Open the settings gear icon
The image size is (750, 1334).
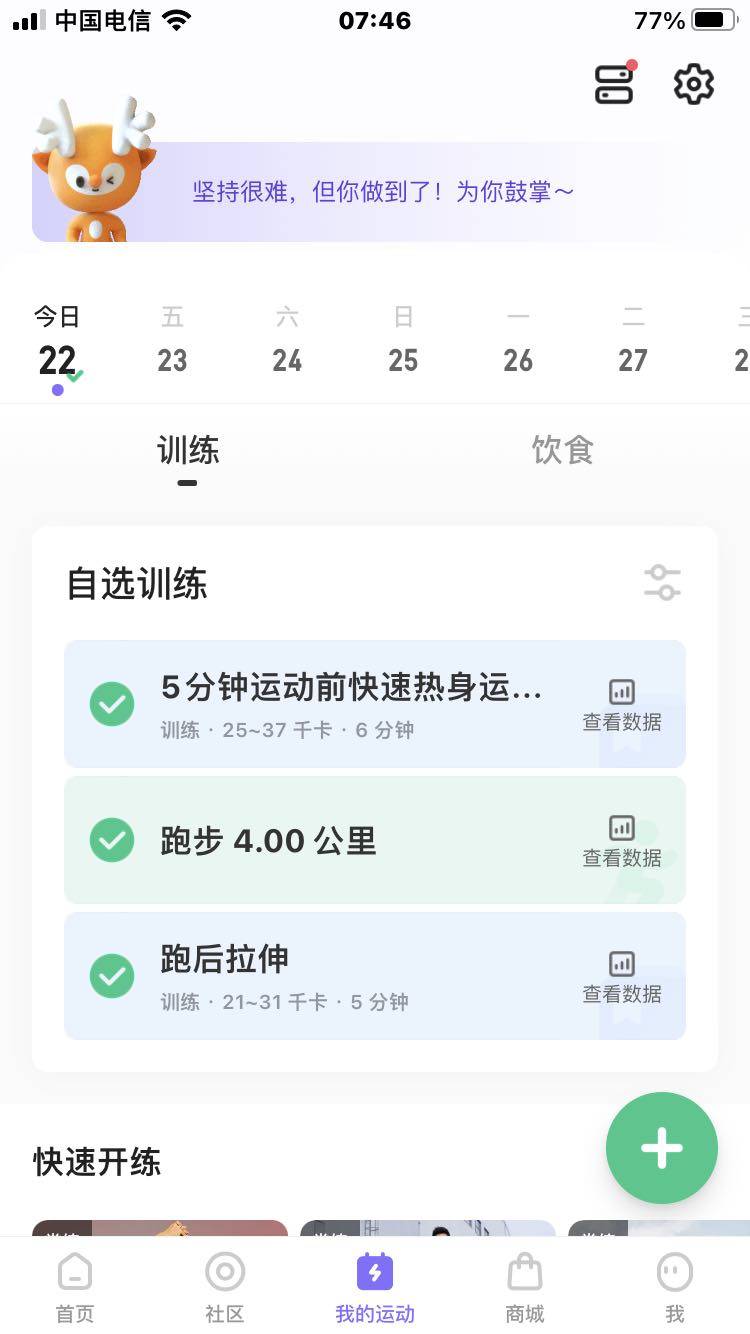point(693,85)
